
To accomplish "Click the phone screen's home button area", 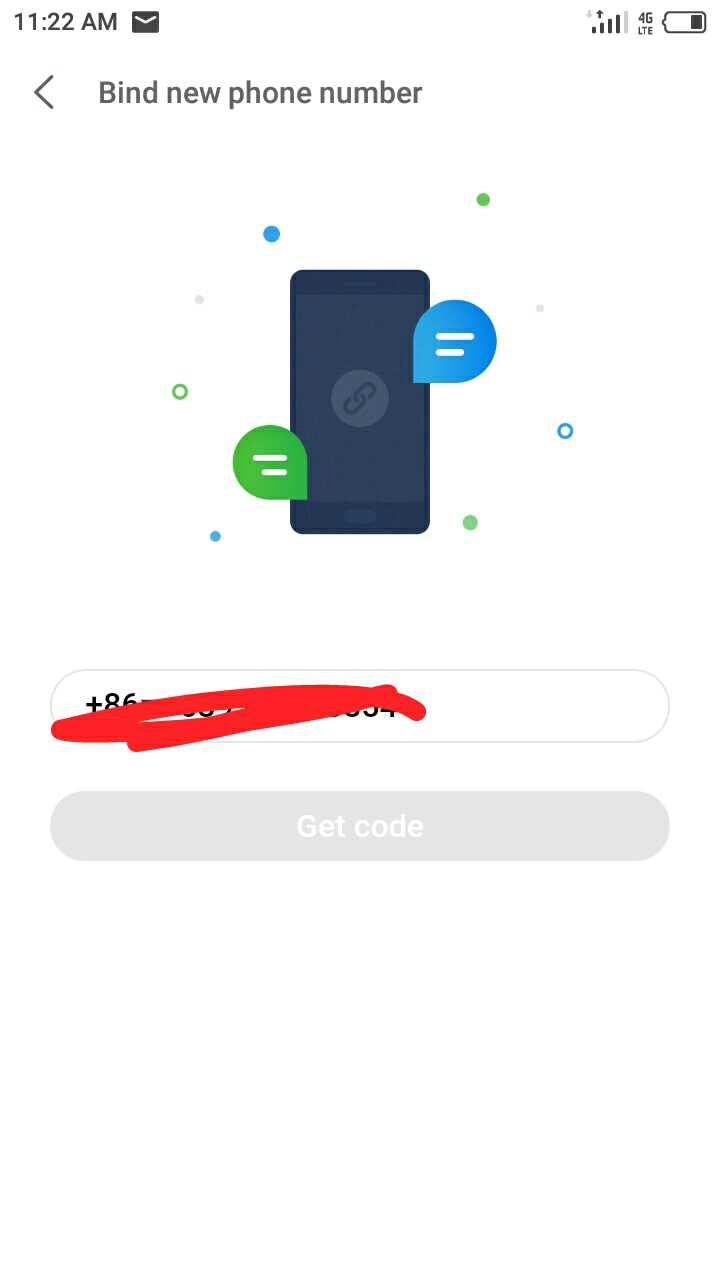I will tap(360, 516).
